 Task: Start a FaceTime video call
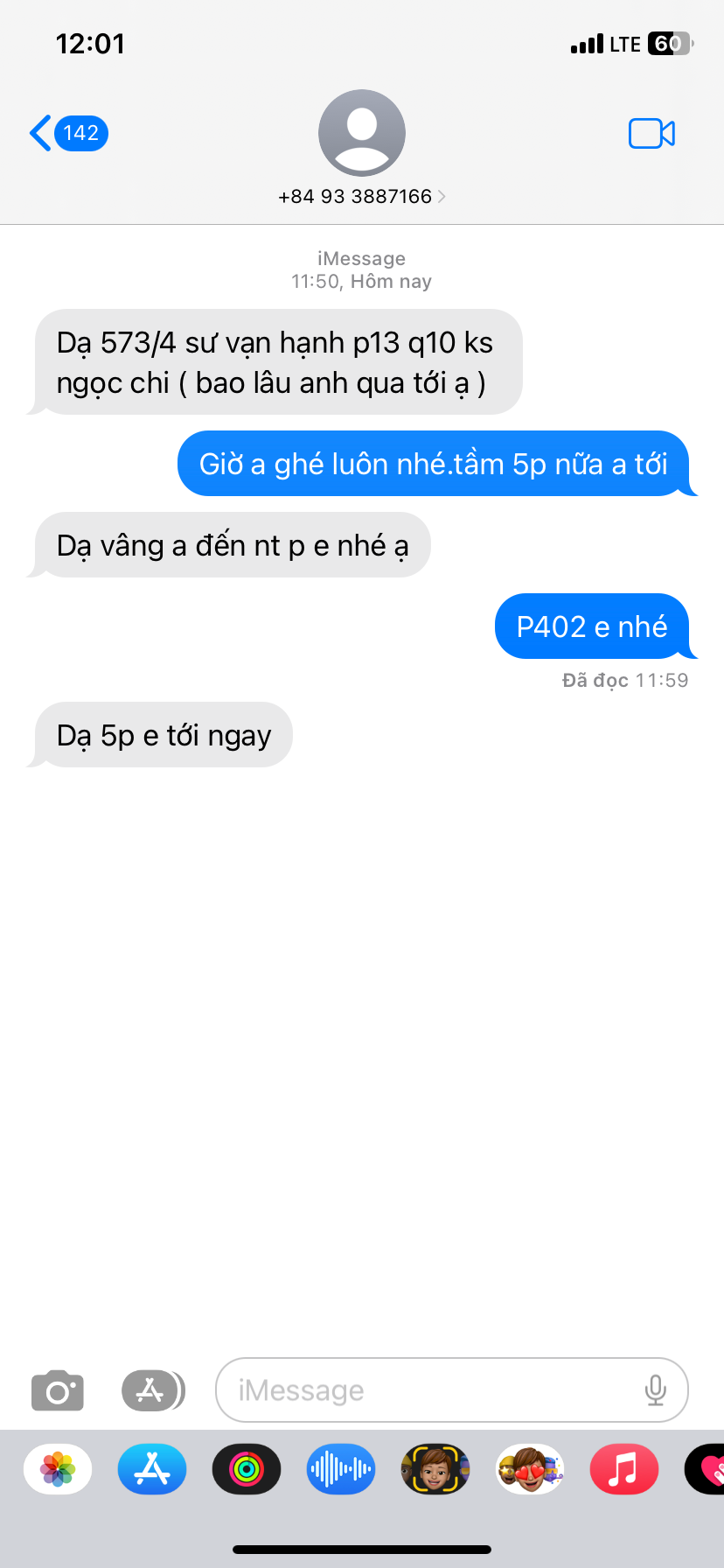click(x=651, y=133)
